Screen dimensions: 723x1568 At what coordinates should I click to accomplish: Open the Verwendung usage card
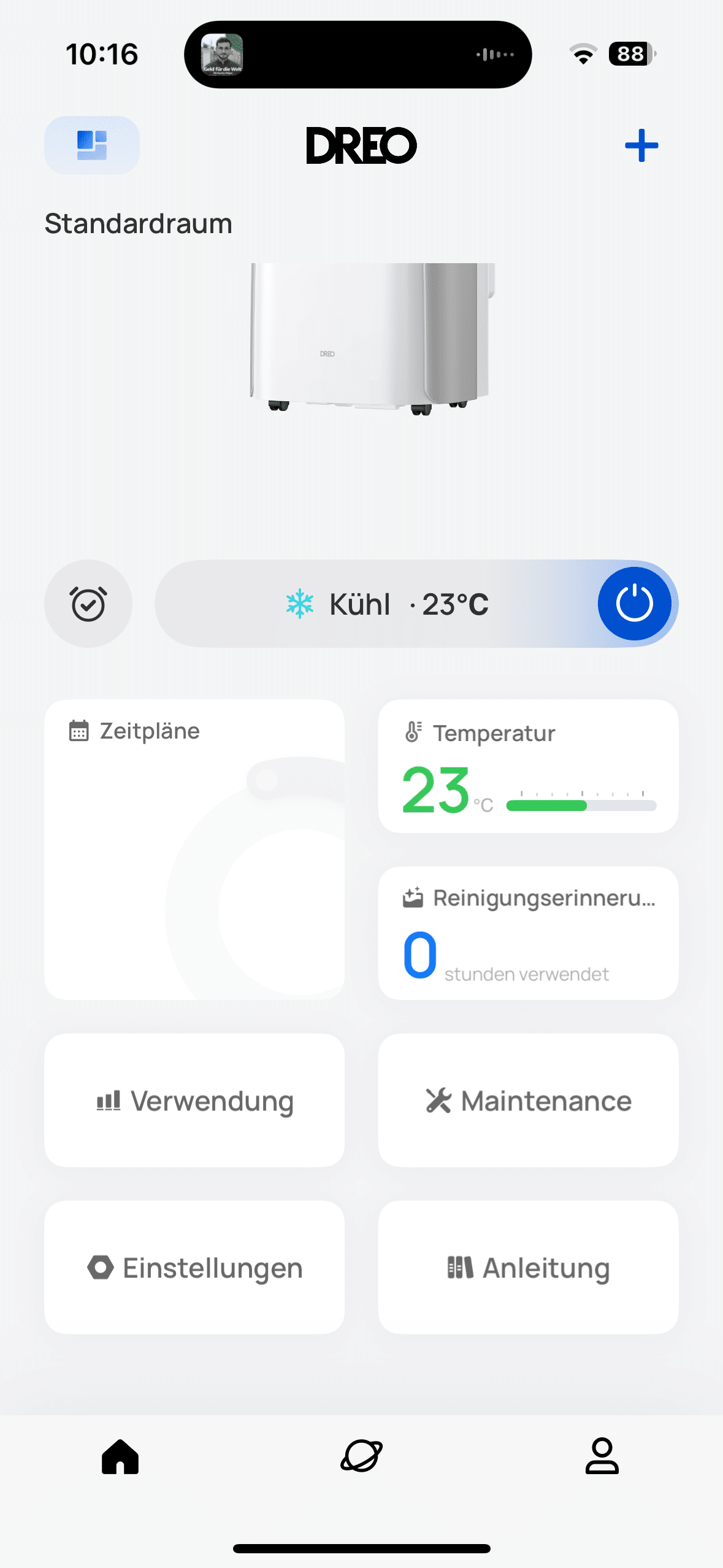pos(194,1101)
